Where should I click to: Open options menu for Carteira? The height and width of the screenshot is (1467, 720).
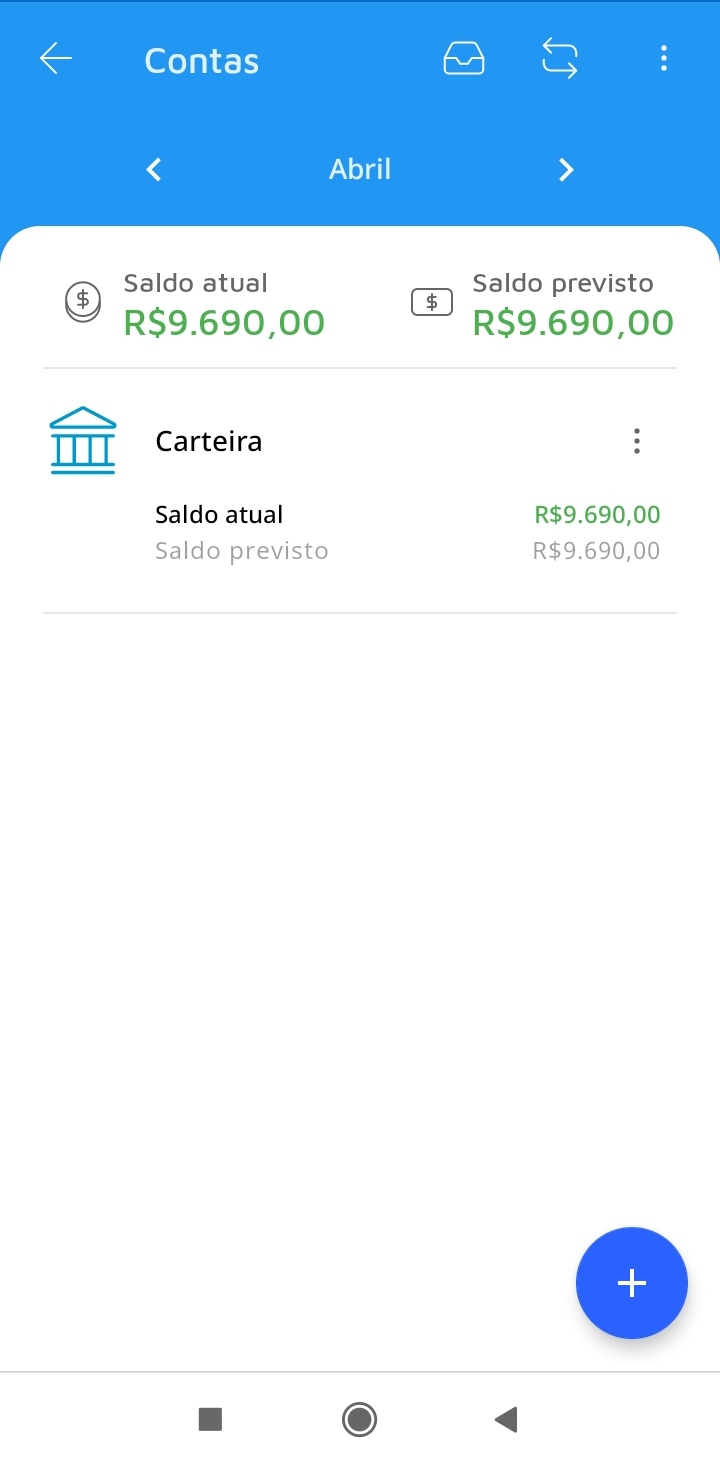click(636, 441)
